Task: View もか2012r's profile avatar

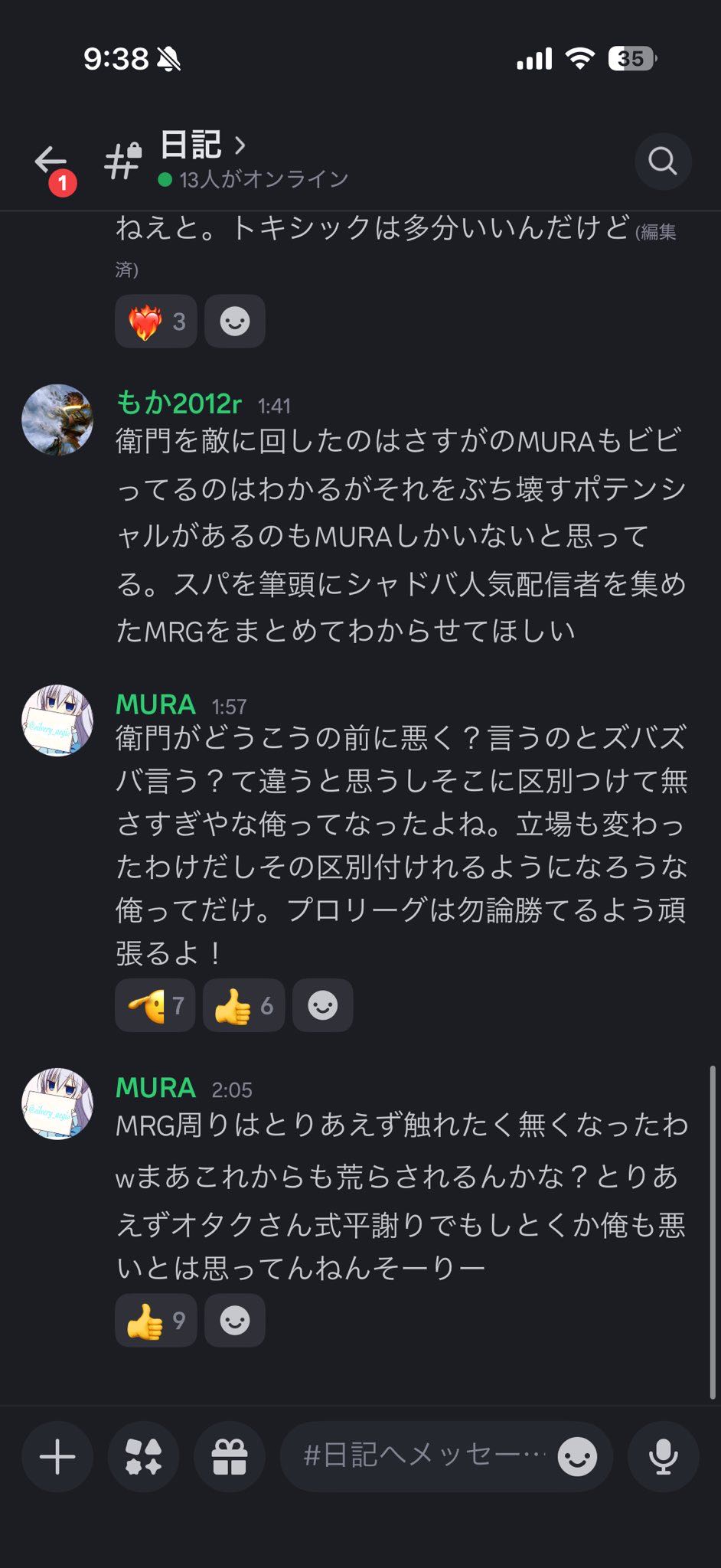Action: 57,420
